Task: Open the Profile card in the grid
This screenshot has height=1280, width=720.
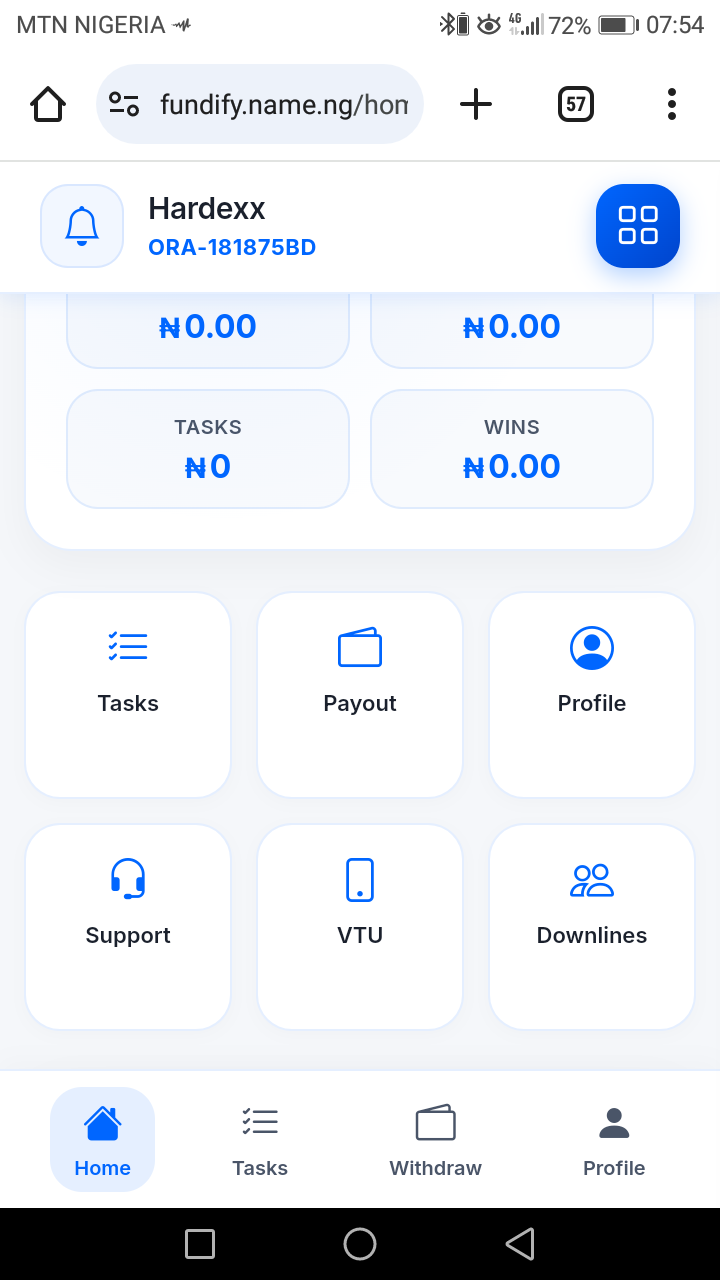Action: [x=592, y=695]
